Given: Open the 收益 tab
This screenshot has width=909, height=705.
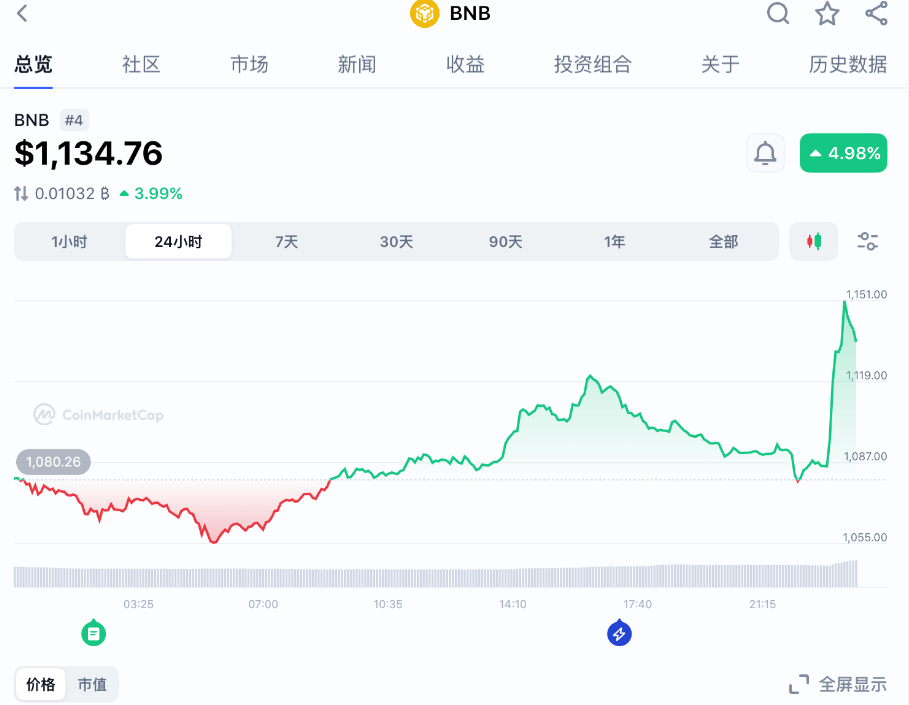Looking at the screenshot, I should [x=465, y=64].
